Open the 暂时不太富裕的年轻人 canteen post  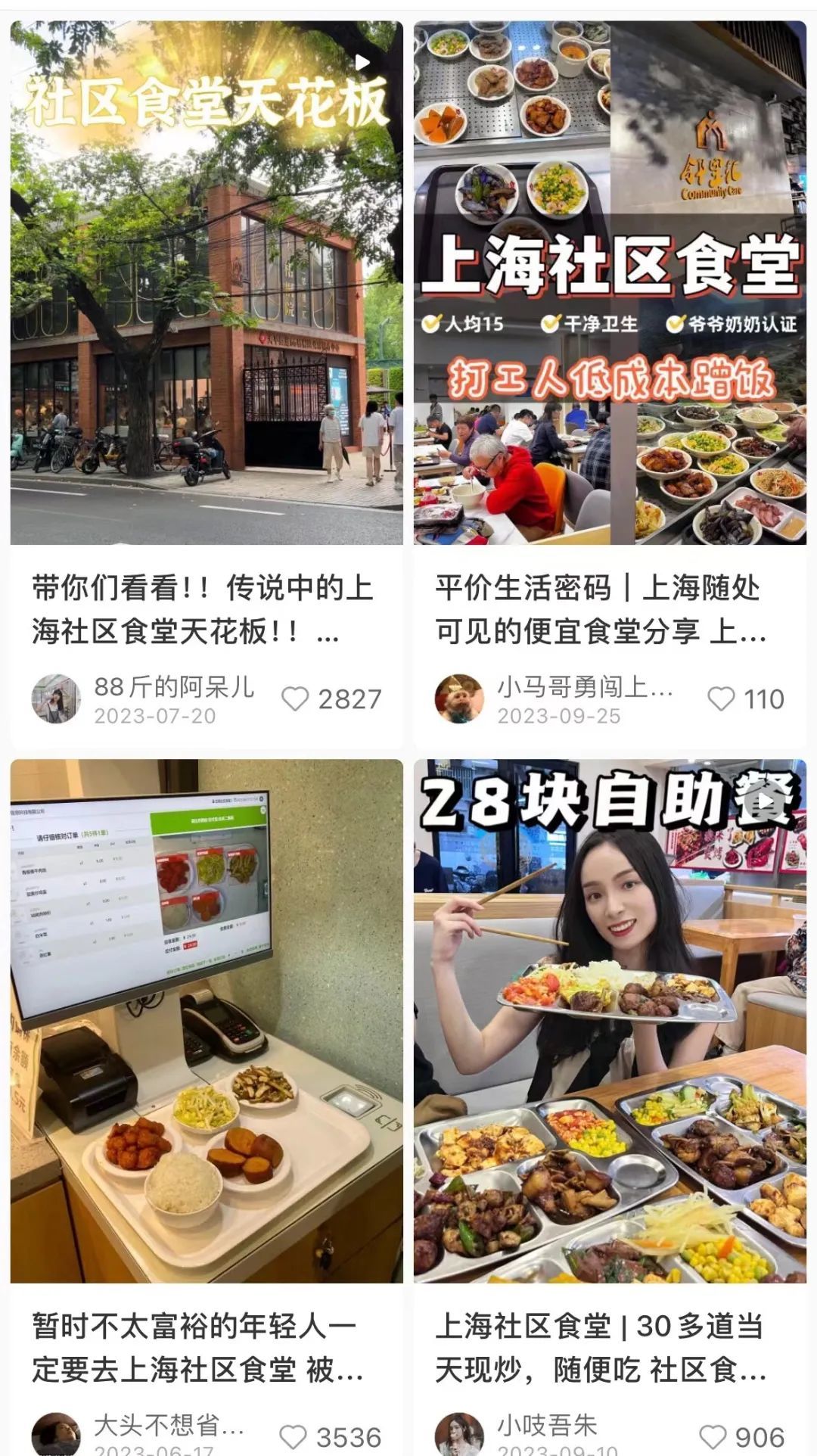(x=207, y=1022)
